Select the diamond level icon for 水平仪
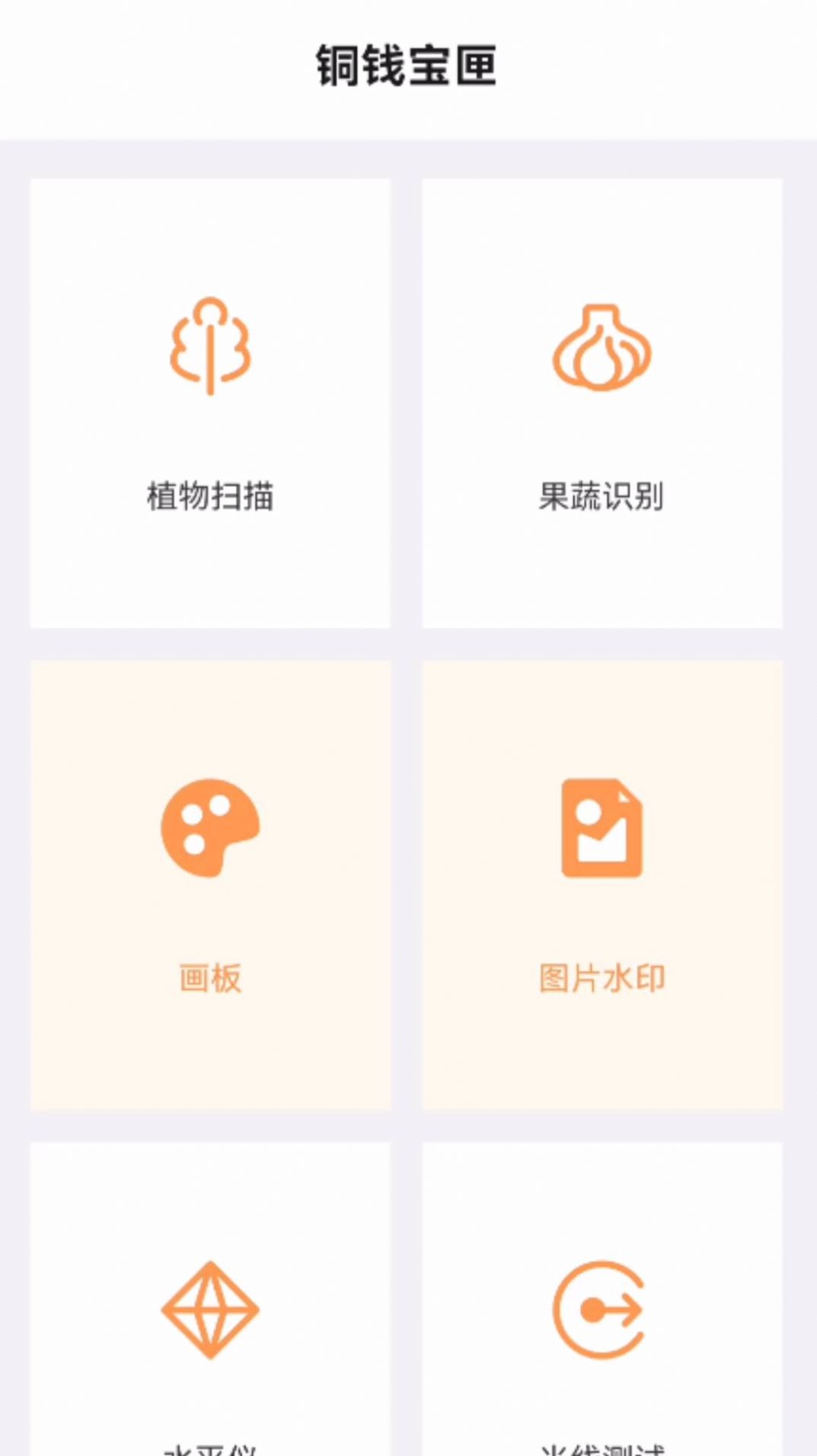This screenshot has height=1456, width=817. (210, 1311)
